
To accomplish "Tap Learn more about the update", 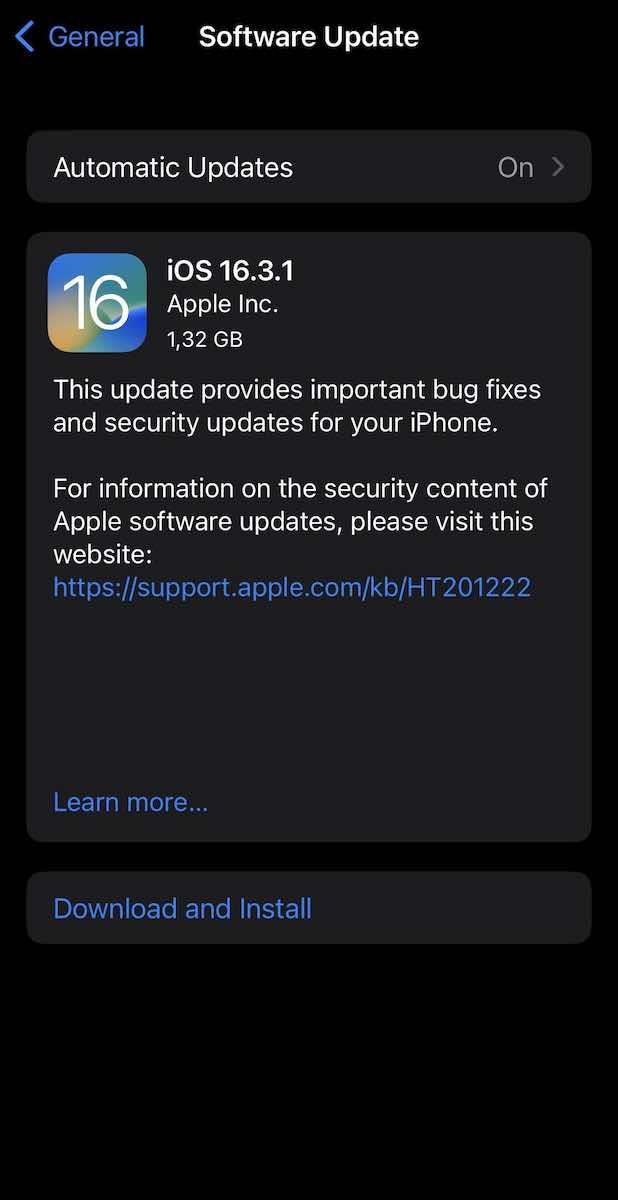I will click(x=130, y=802).
